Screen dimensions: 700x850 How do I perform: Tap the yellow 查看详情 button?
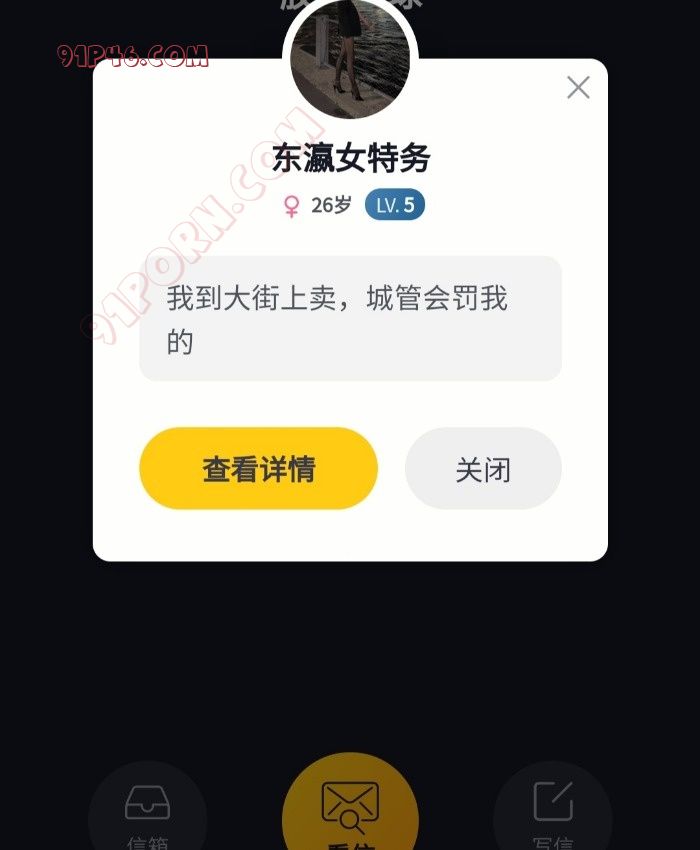[258, 469]
